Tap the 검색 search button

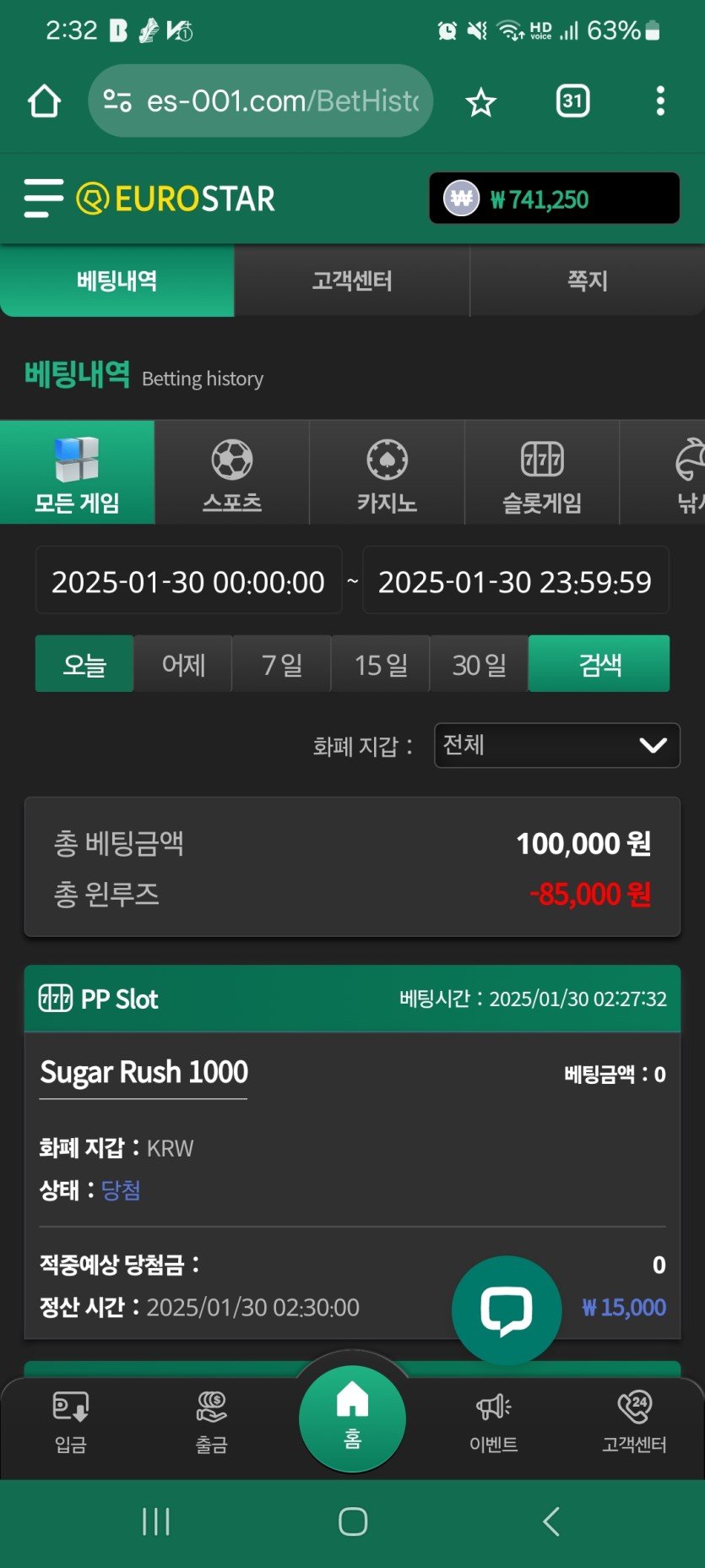(x=599, y=665)
